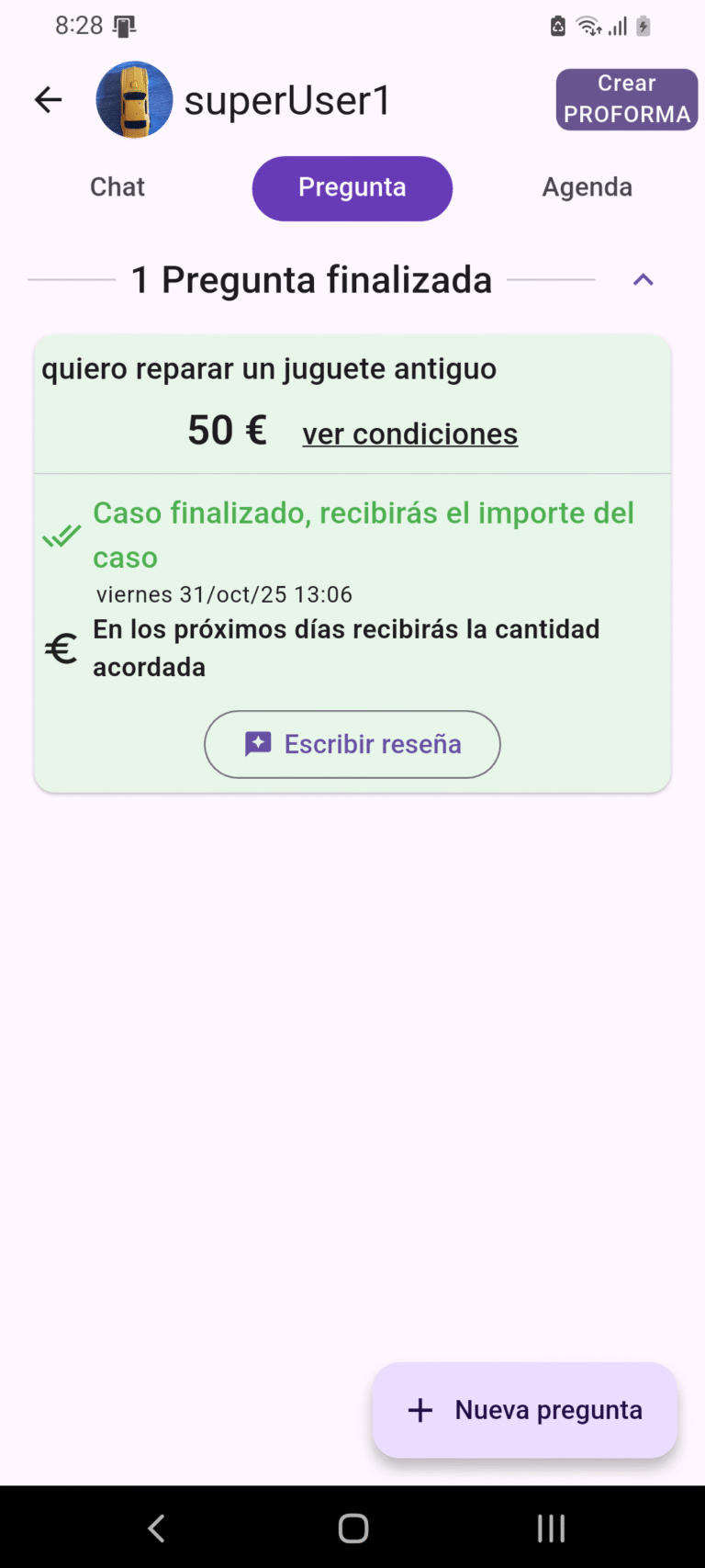The height and width of the screenshot is (1568, 705).
Task: Tap Escribir reseña to write a review
Action: (352, 744)
